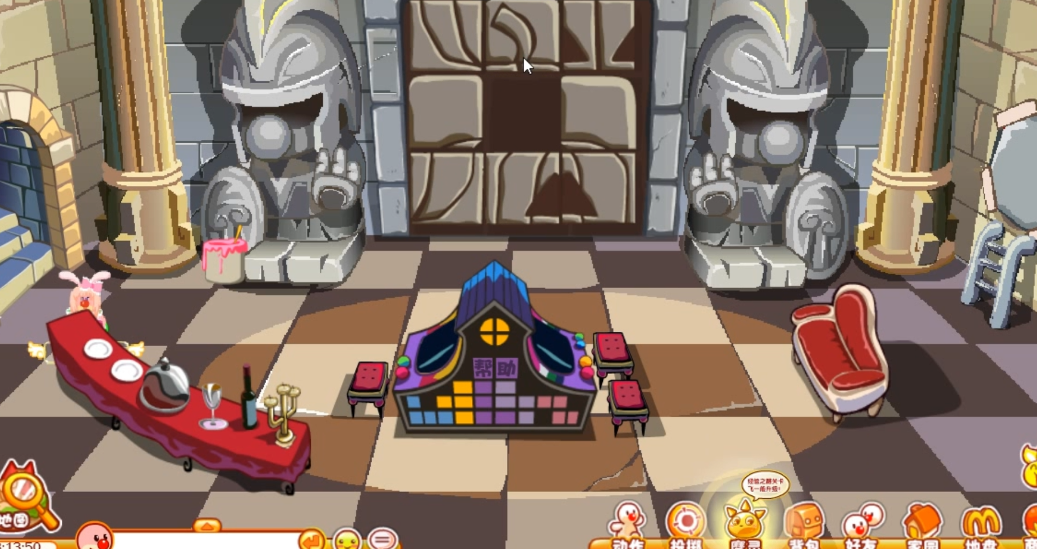1037x549 pixels.
Task: Open the emoji face picker
Action: [x=347, y=540]
